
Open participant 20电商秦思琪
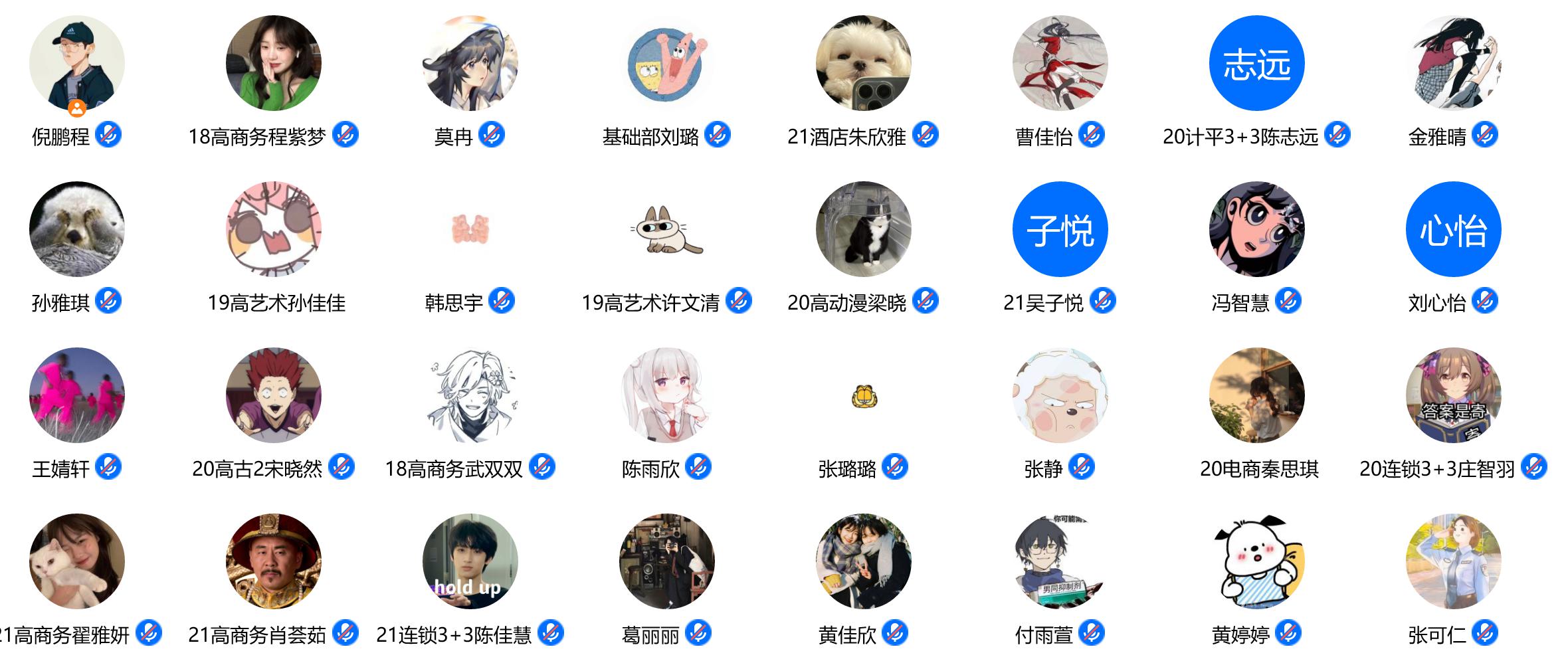pyautogui.click(x=1256, y=395)
